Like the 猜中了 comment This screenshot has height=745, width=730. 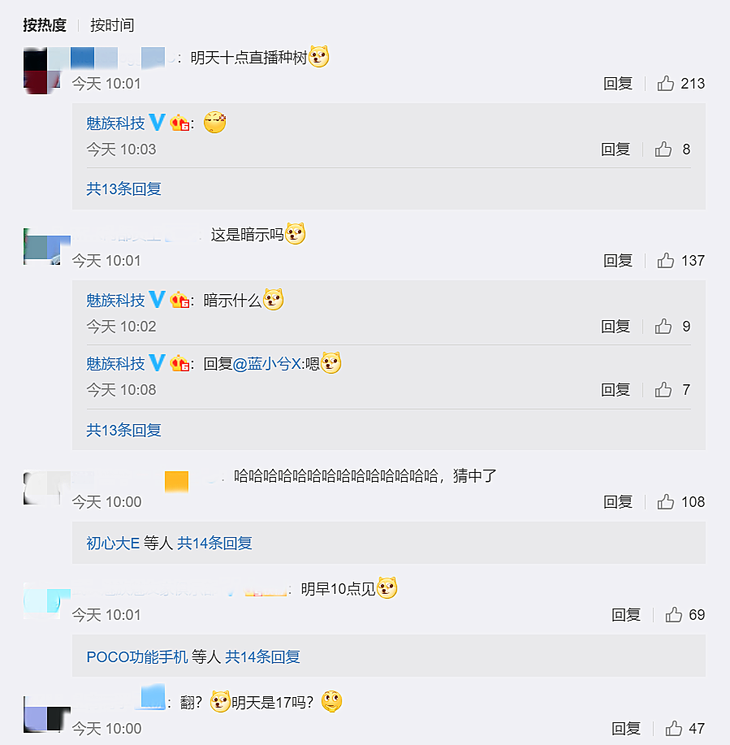point(666,501)
